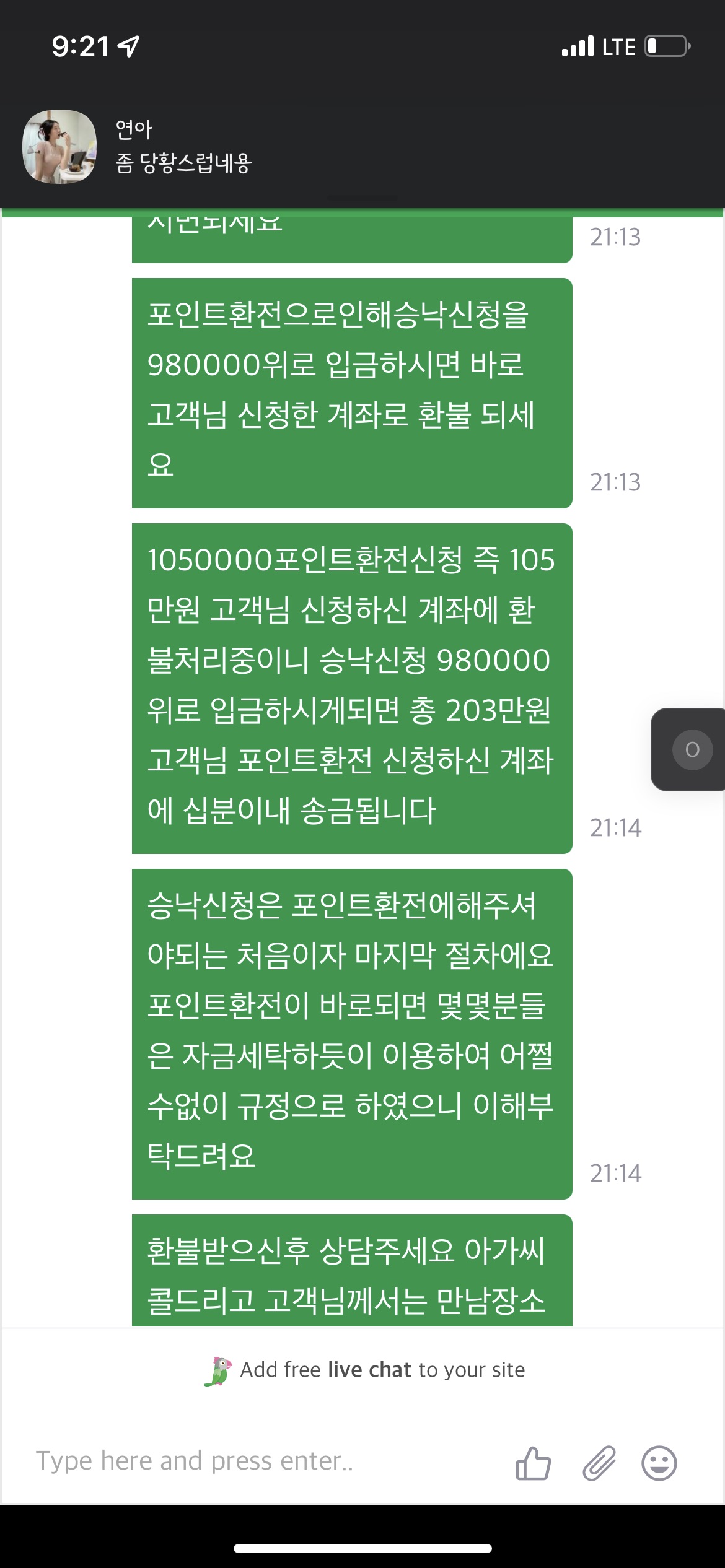Open the 'Add free live chat' link

[x=366, y=1370]
